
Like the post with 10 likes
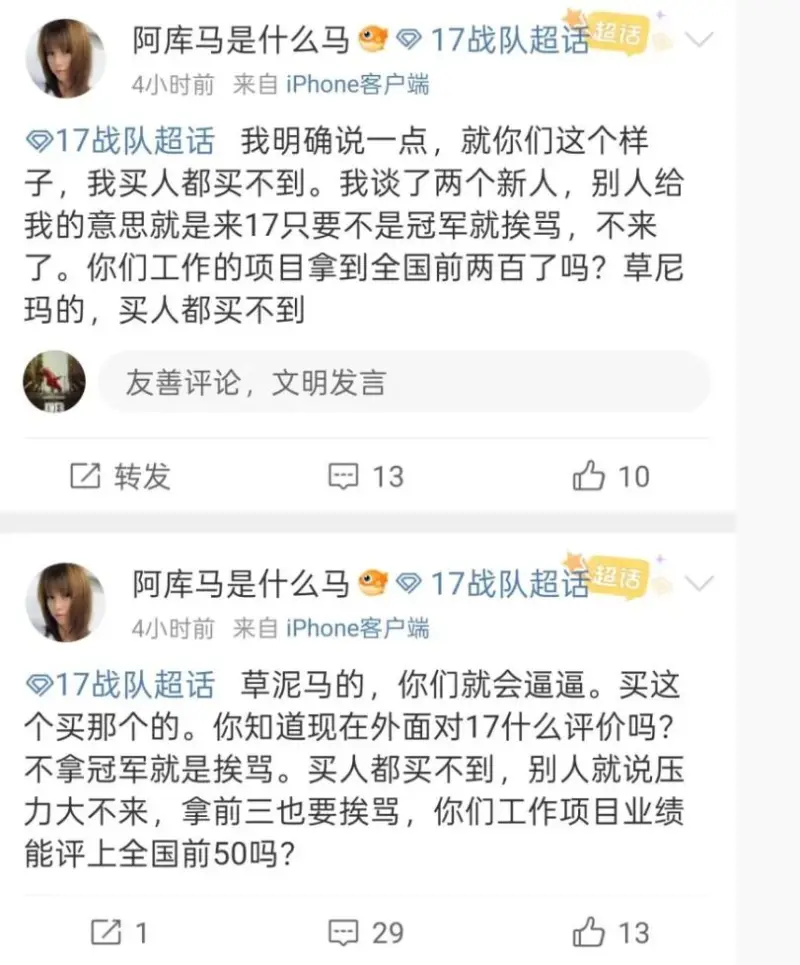tap(611, 477)
